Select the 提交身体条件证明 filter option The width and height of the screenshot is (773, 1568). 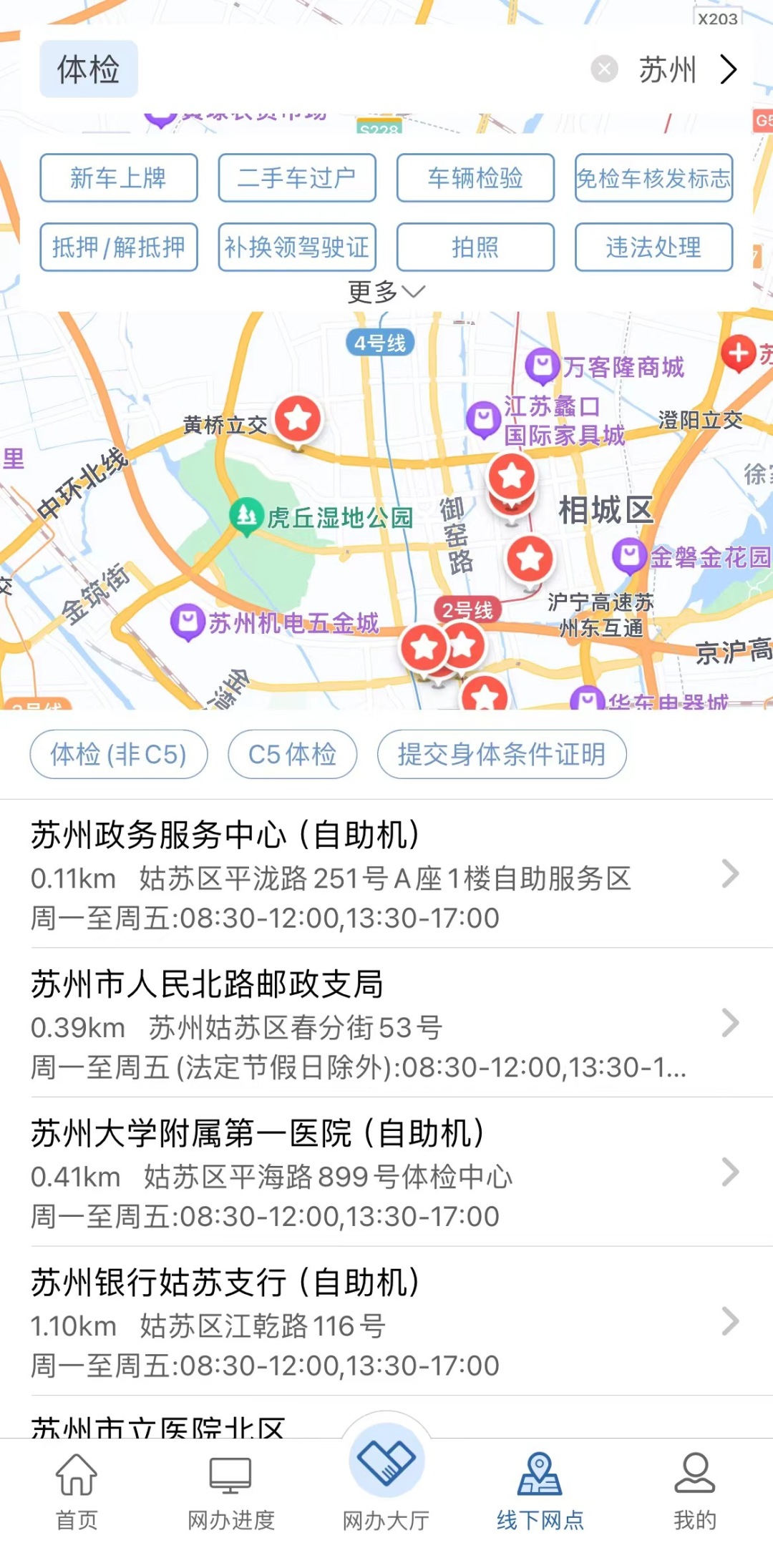coord(501,754)
